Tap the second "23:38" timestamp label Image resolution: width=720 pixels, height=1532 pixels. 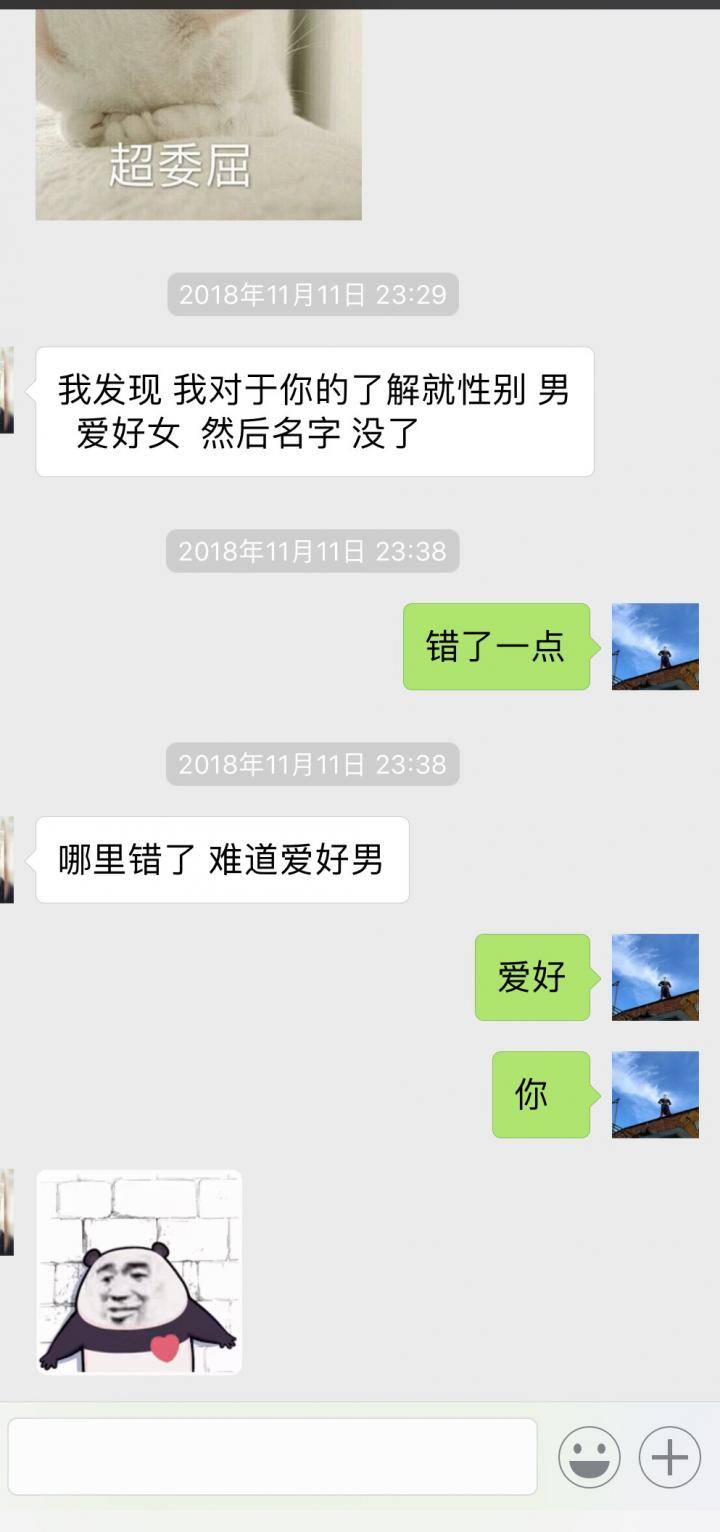(x=313, y=765)
